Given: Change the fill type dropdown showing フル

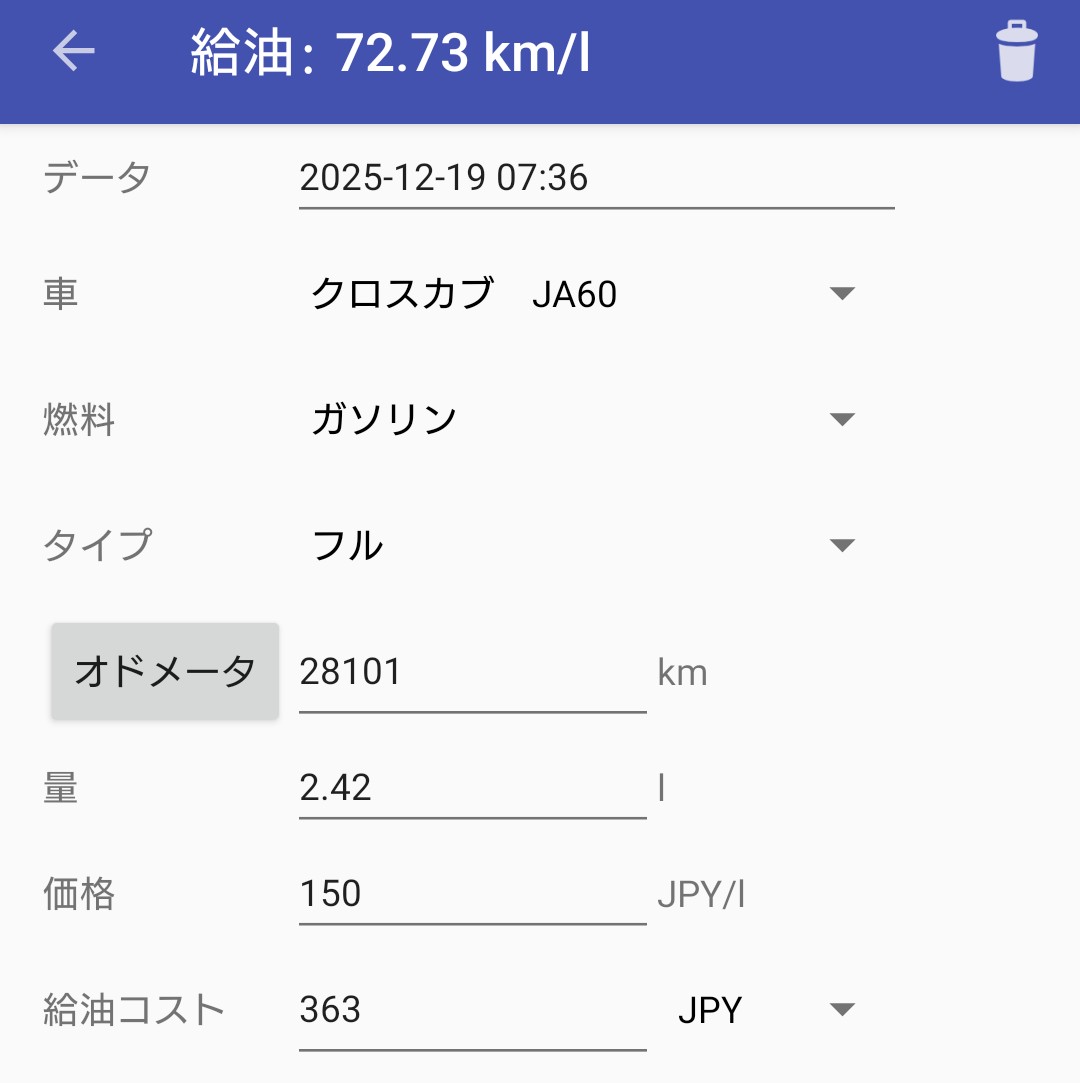Looking at the screenshot, I should (x=580, y=546).
